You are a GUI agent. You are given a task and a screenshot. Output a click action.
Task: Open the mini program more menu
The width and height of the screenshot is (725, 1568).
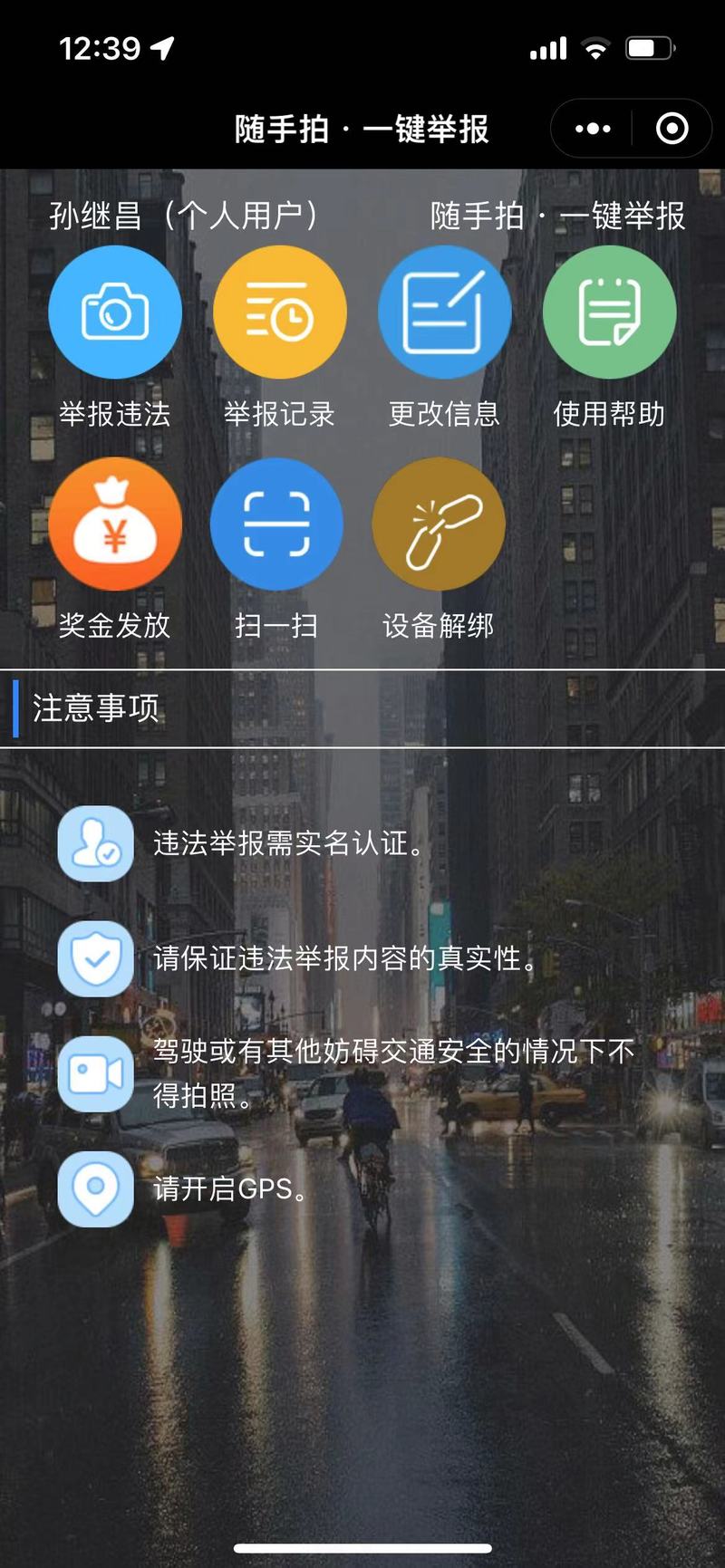coord(593,129)
